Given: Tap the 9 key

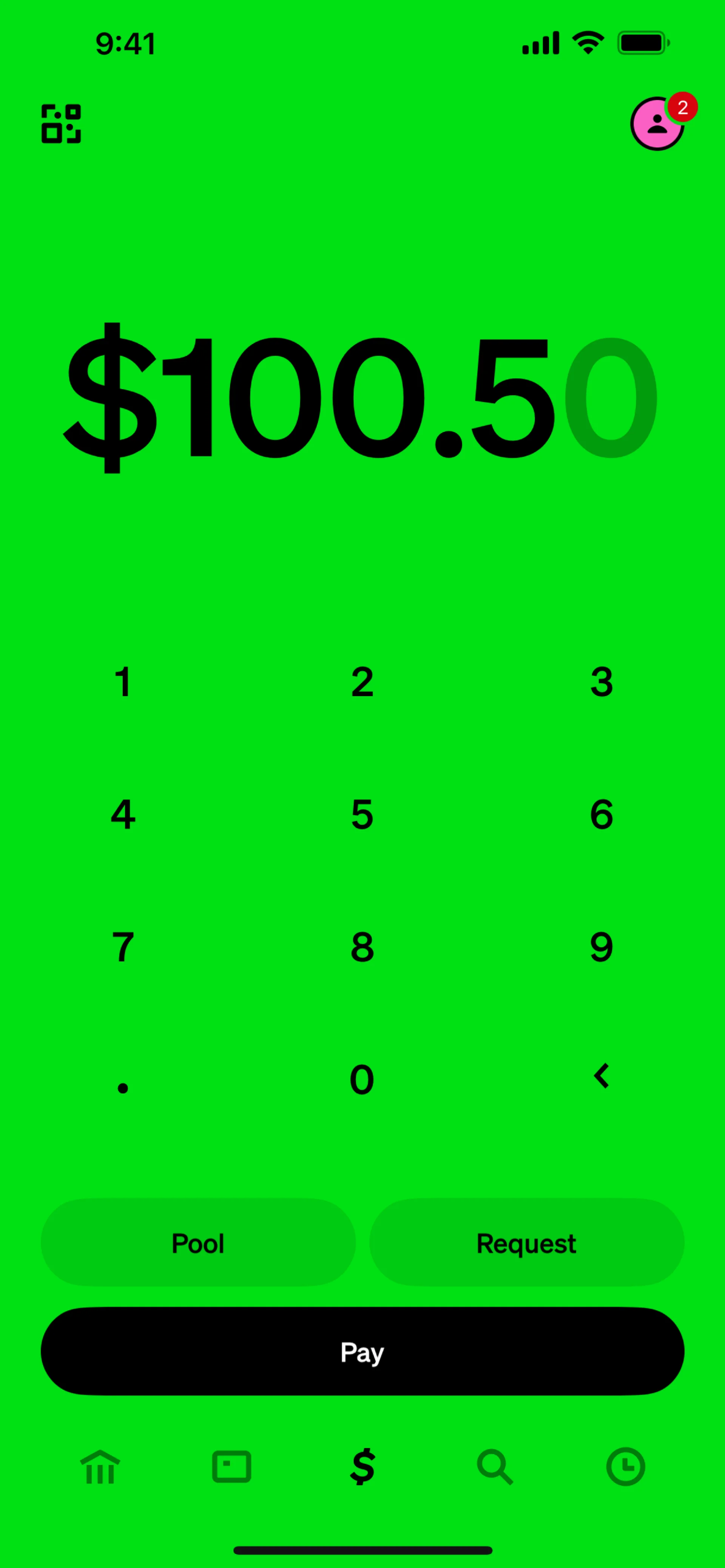Looking at the screenshot, I should pyautogui.click(x=602, y=947).
